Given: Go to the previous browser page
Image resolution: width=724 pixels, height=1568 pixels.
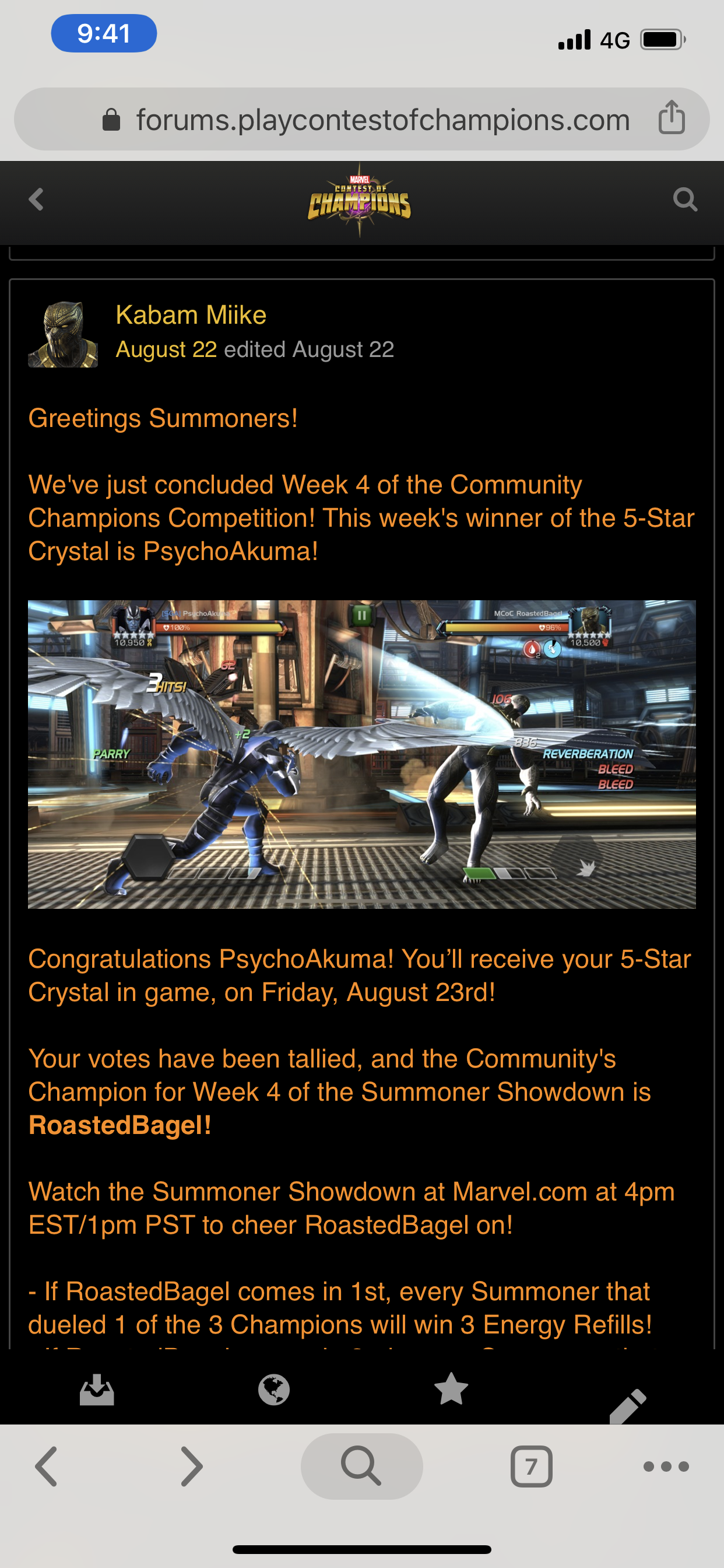Looking at the screenshot, I should 46,1467.
